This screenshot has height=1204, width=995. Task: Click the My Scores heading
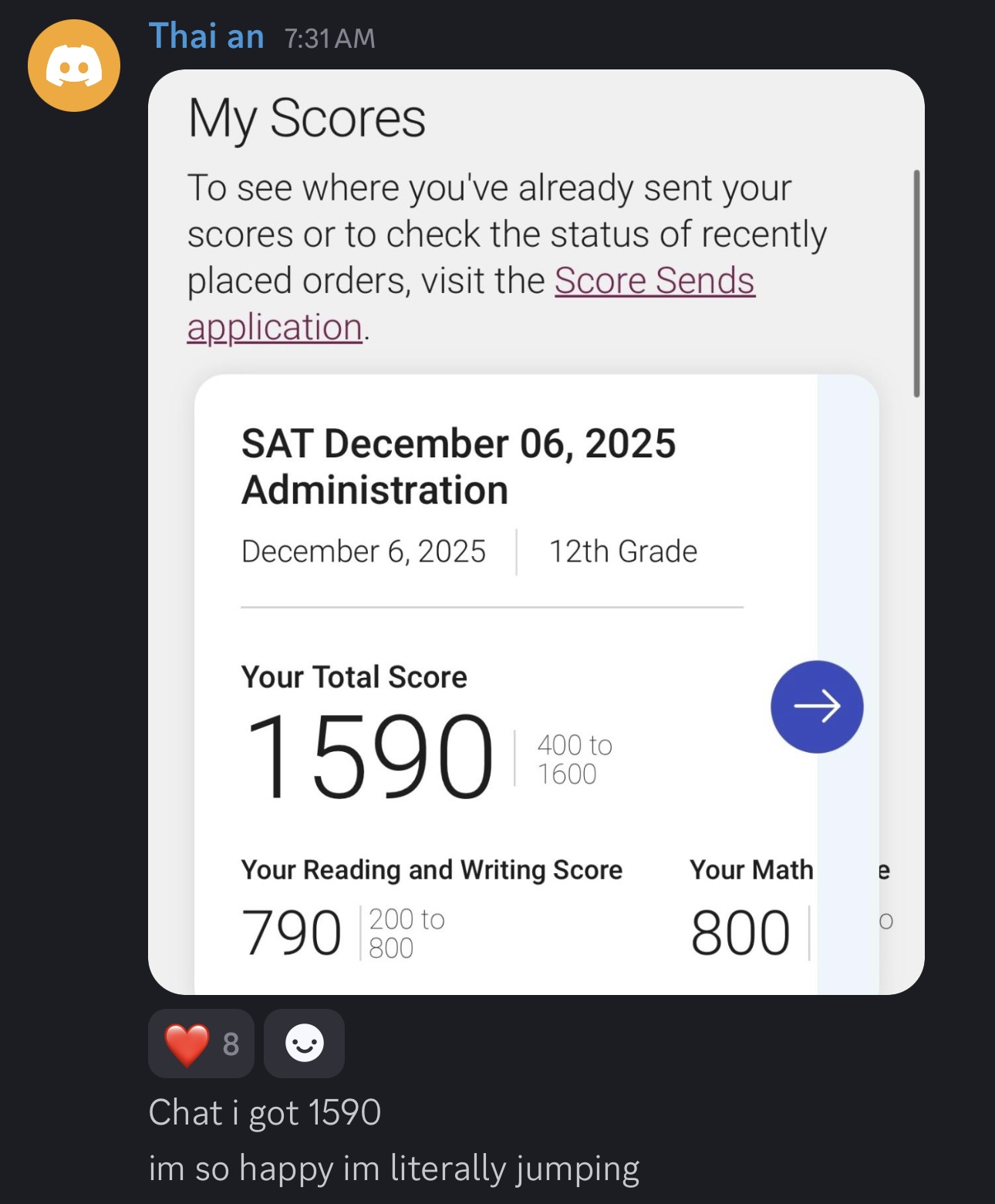coord(307,117)
